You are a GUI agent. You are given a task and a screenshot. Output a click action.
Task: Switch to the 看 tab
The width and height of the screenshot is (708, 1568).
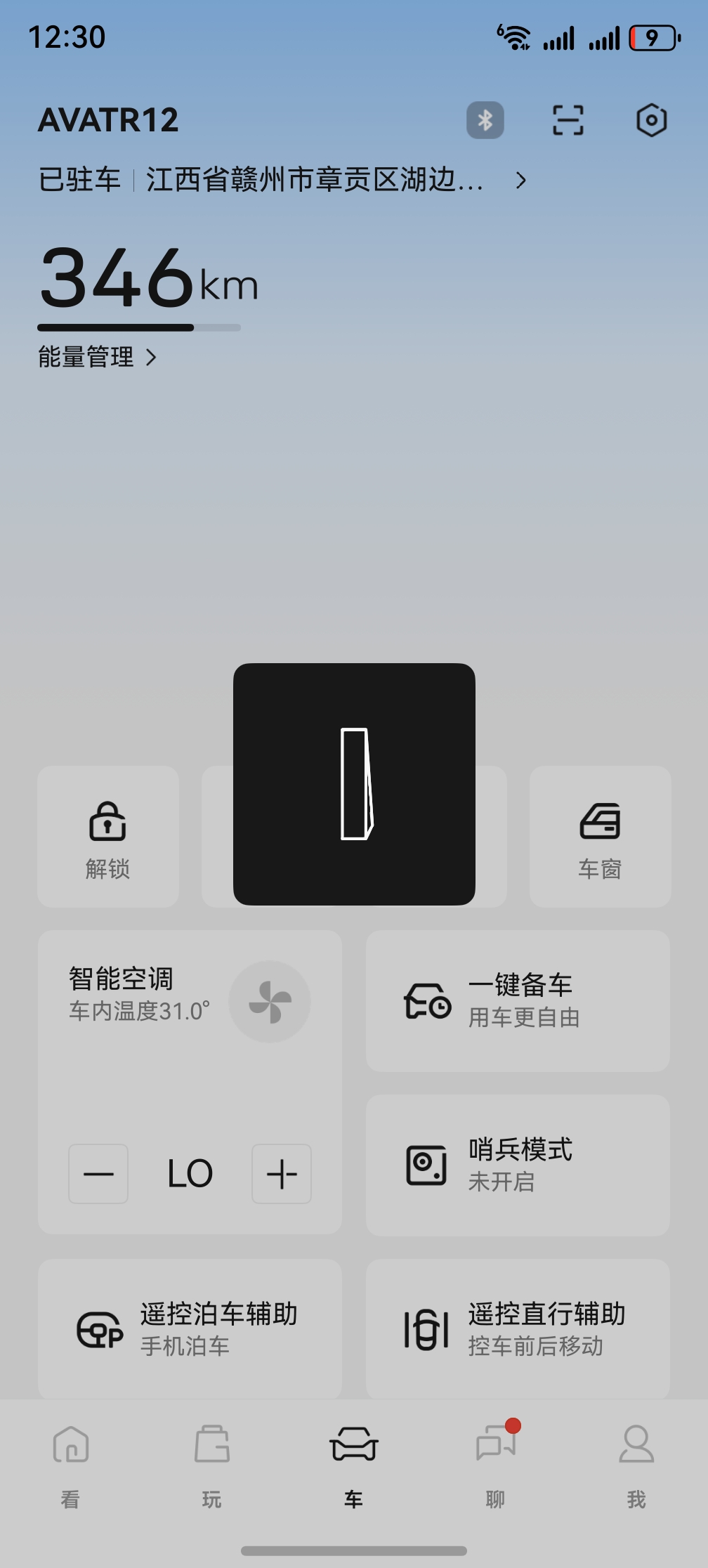point(70,1465)
